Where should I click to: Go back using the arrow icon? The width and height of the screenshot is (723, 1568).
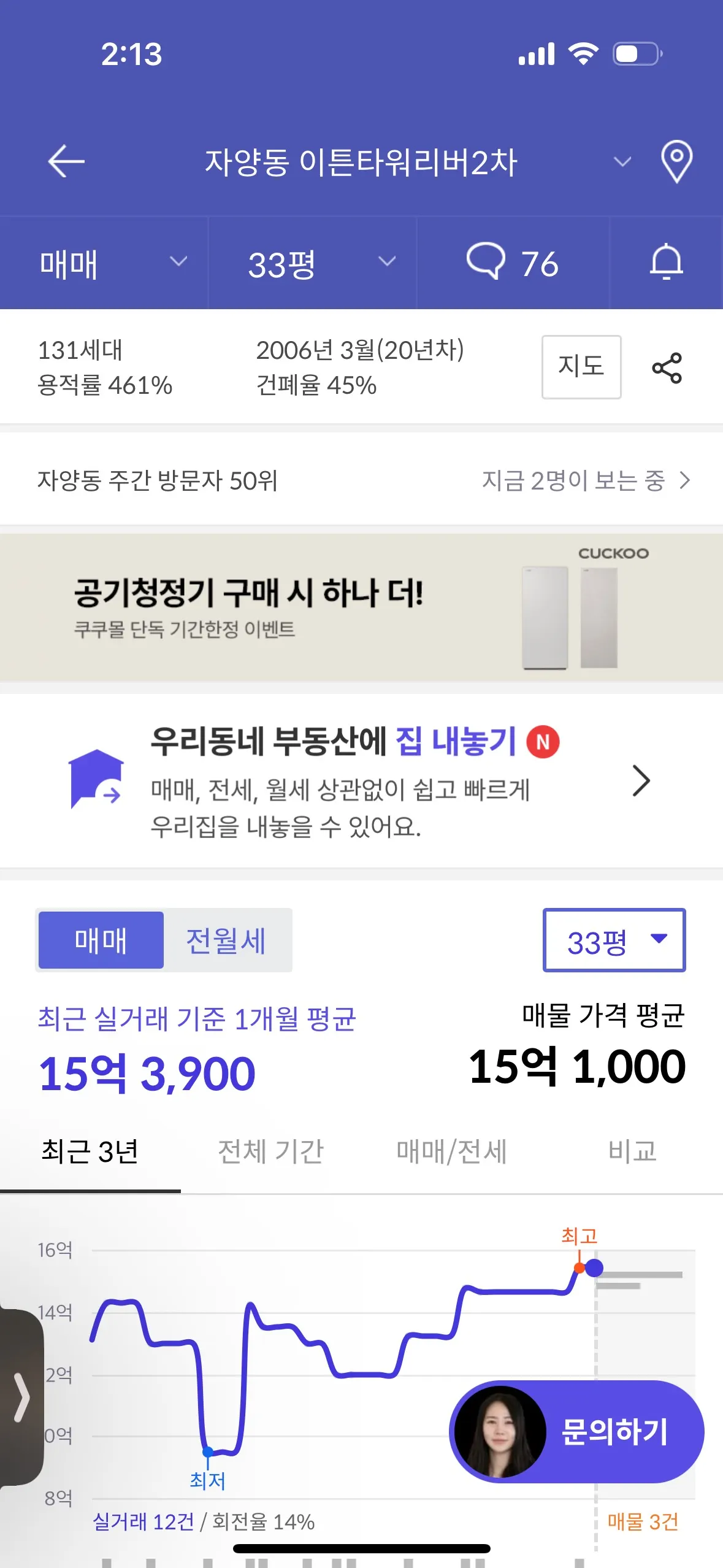[x=66, y=161]
